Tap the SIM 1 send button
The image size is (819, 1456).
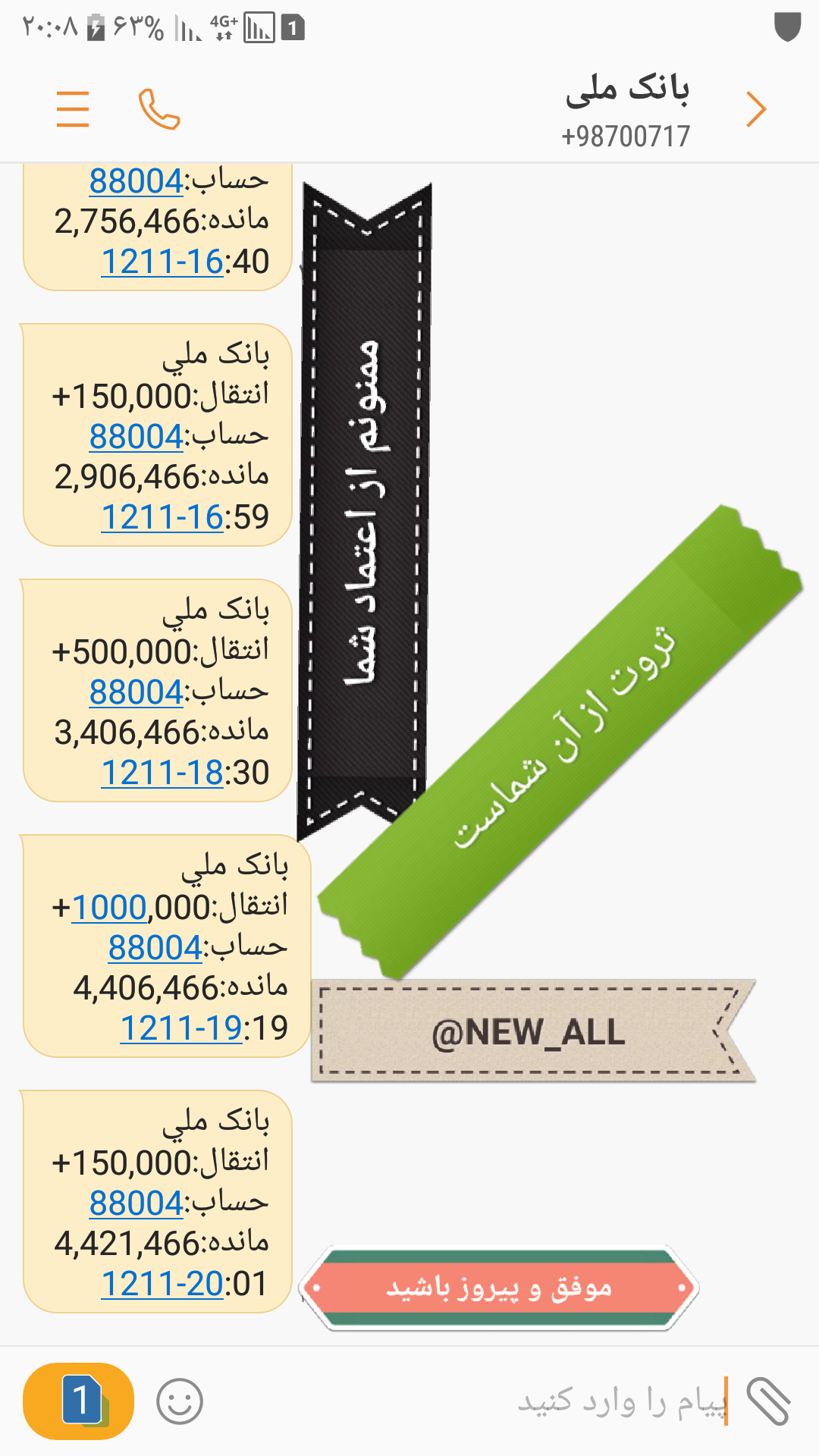click(79, 1401)
